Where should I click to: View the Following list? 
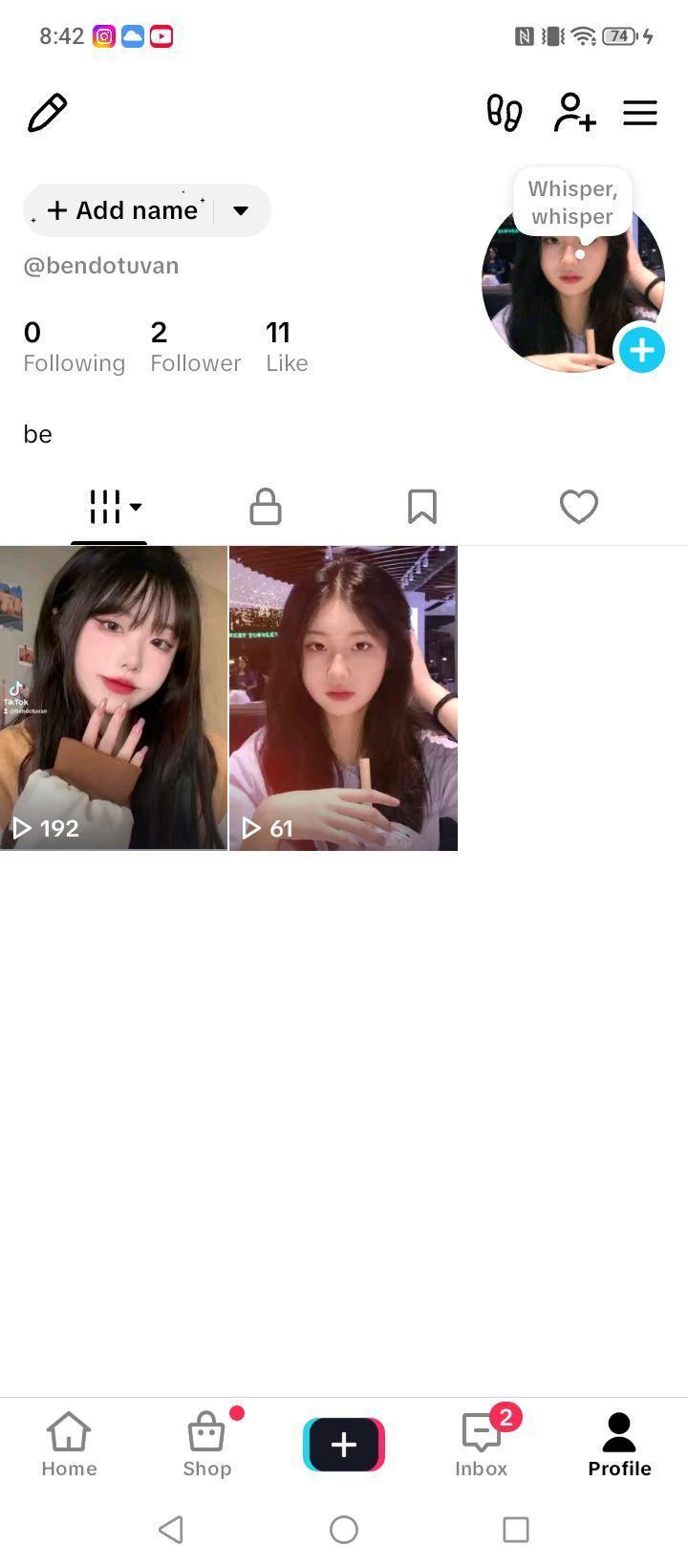pyautogui.click(x=74, y=347)
